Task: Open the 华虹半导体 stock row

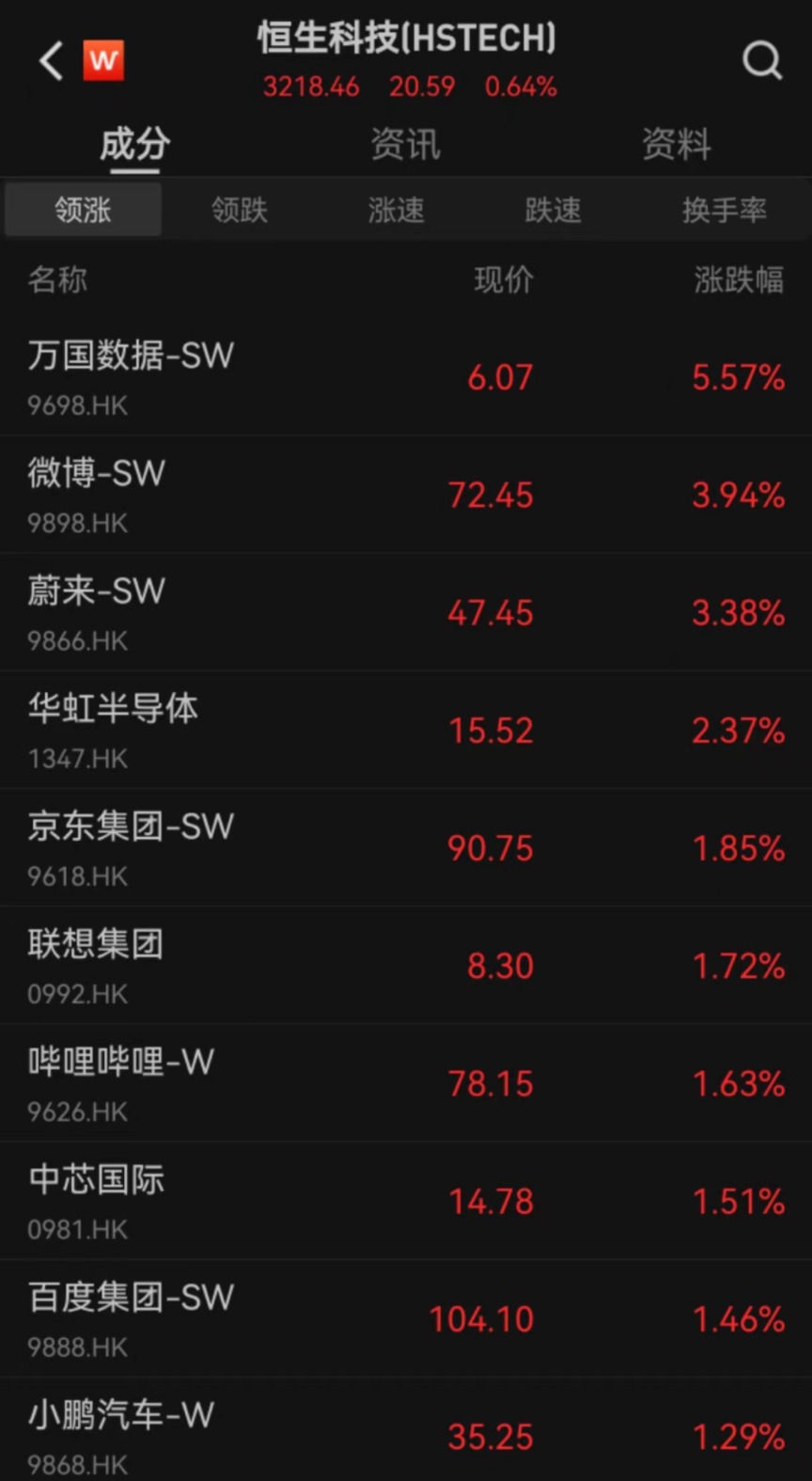Action: click(x=406, y=730)
